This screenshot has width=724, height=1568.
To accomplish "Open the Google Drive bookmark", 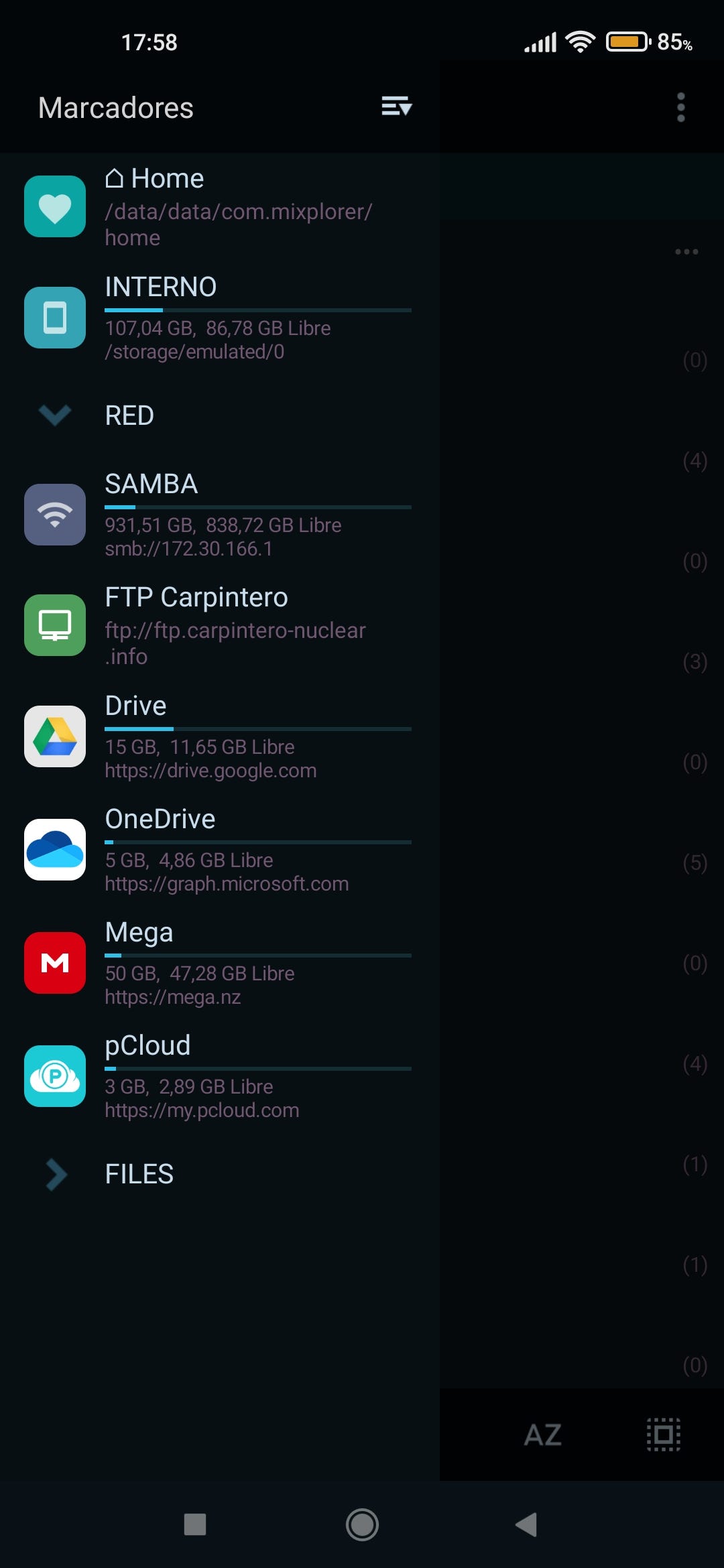I will click(215, 736).
